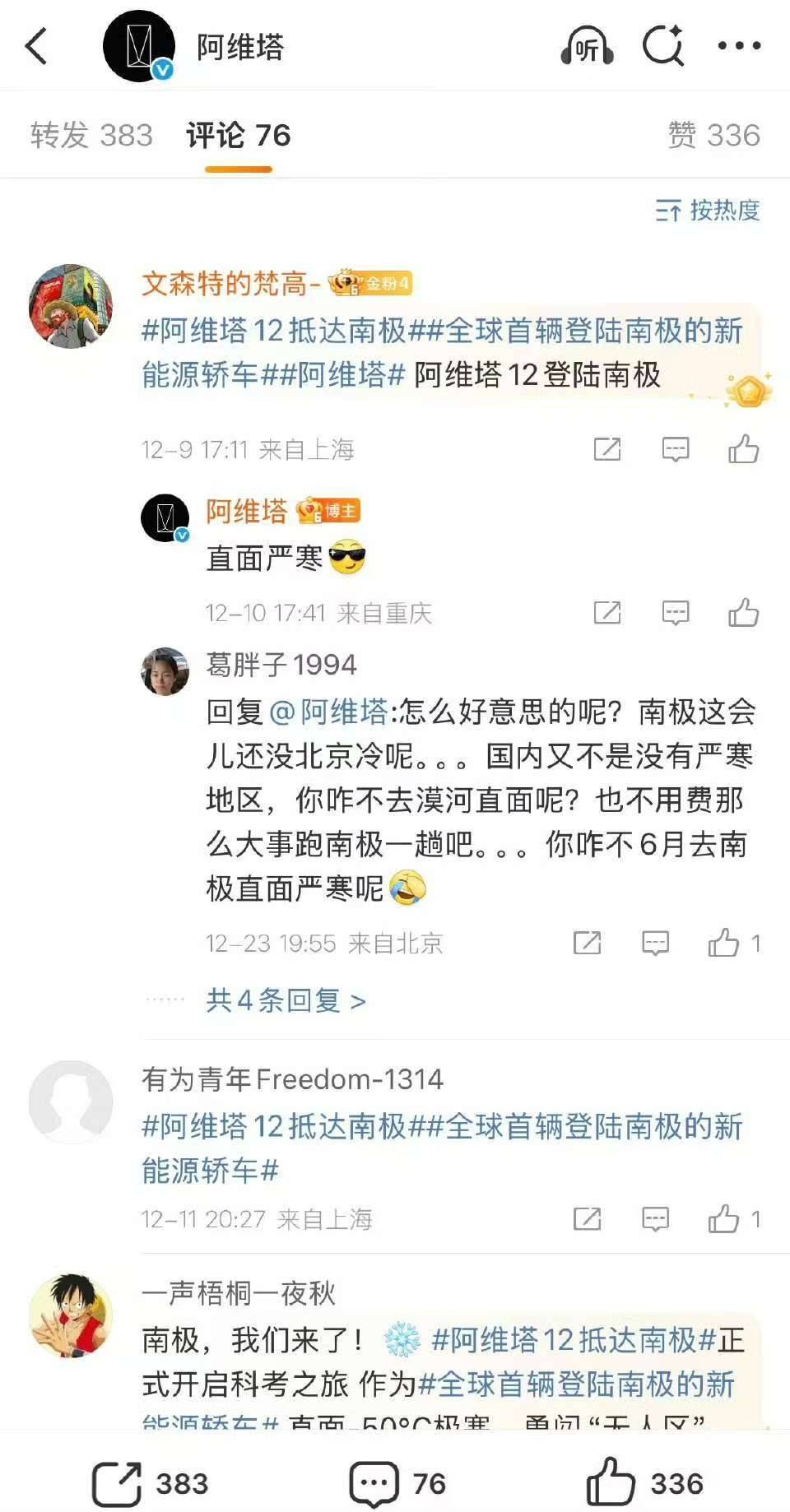Expand 共4条回复 to view all replies
Image resolution: width=790 pixels, height=1512 pixels.
click(286, 1000)
